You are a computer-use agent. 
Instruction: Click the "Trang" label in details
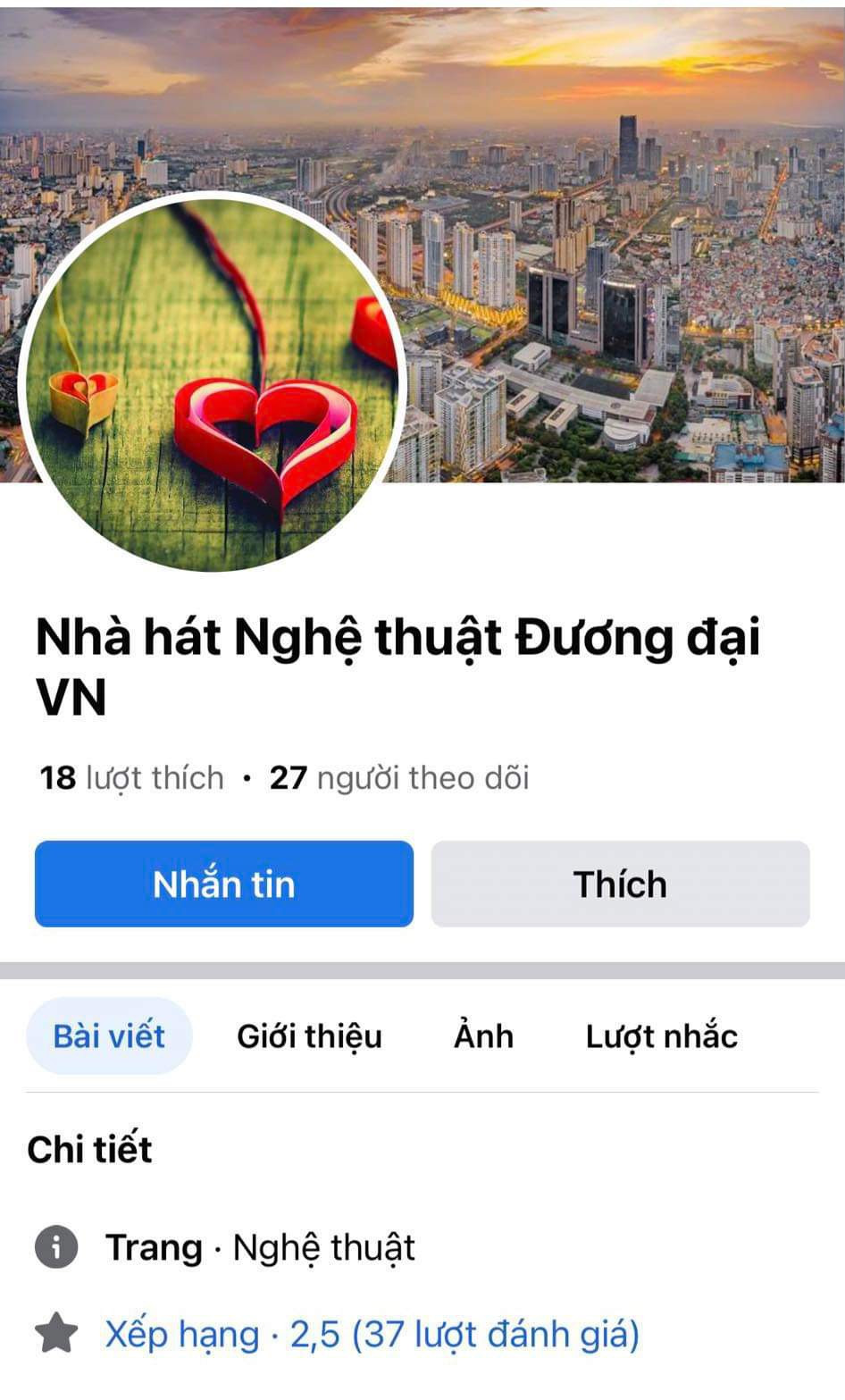coord(155,1248)
